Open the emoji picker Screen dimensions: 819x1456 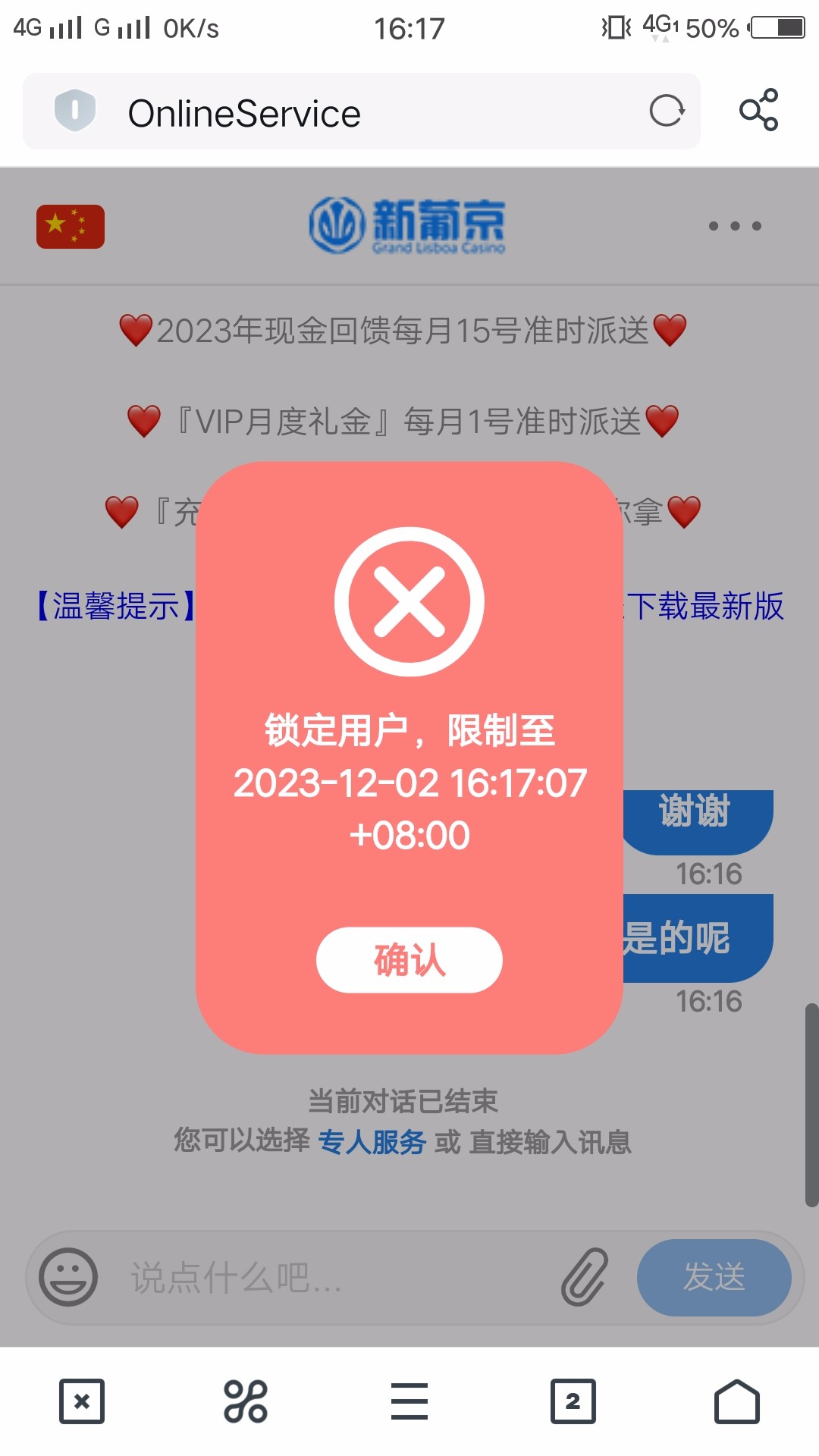(x=68, y=1277)
